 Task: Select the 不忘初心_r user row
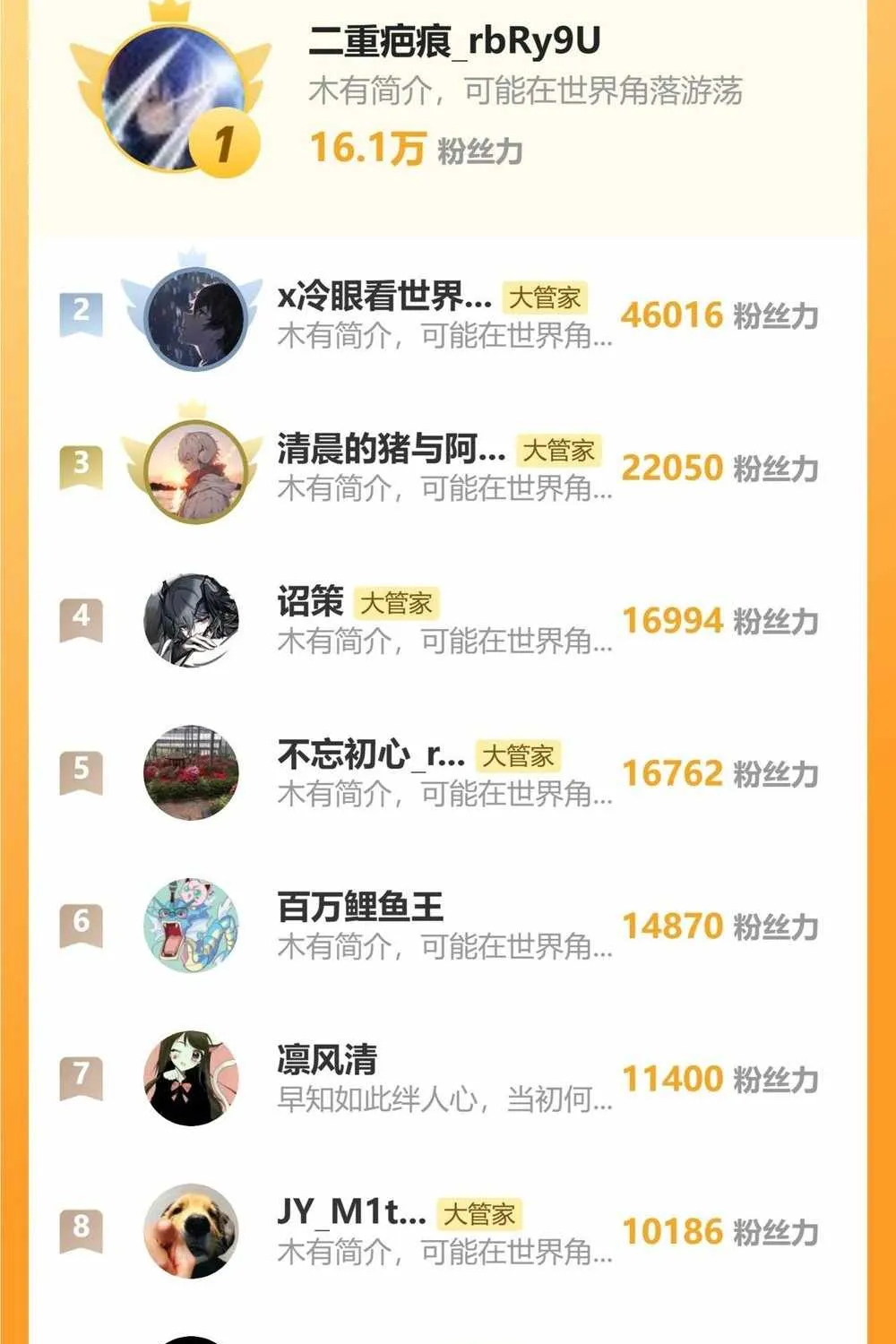(x=370, y=755)
